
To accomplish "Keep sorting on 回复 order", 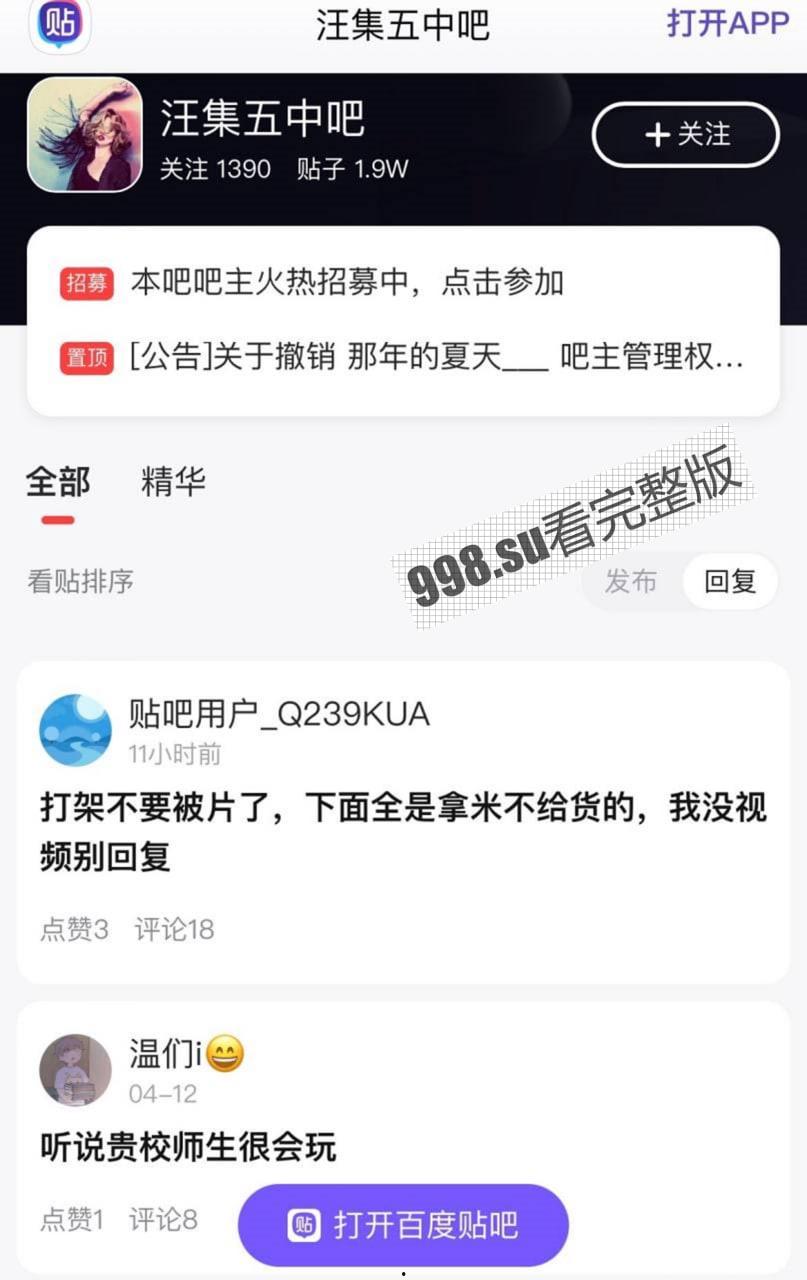I will (x=731, y=582).
